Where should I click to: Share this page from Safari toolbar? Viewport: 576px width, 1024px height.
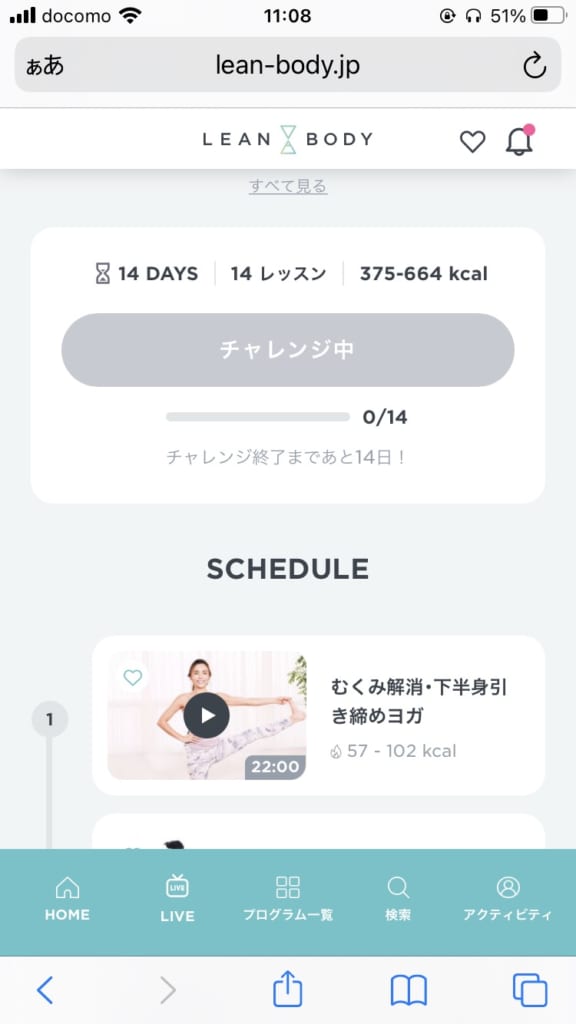click(288, 989)
